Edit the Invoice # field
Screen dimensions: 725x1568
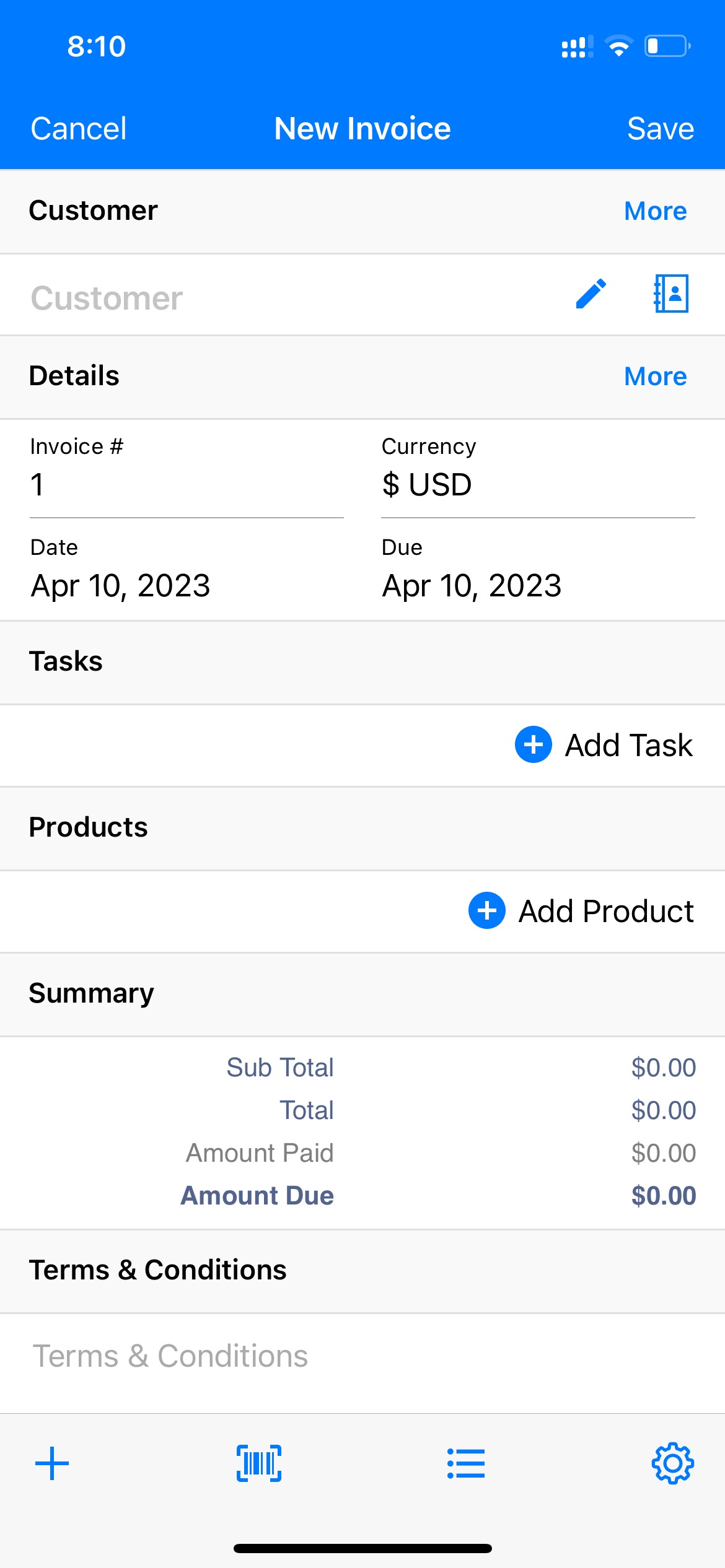click(x=187, y=474)
